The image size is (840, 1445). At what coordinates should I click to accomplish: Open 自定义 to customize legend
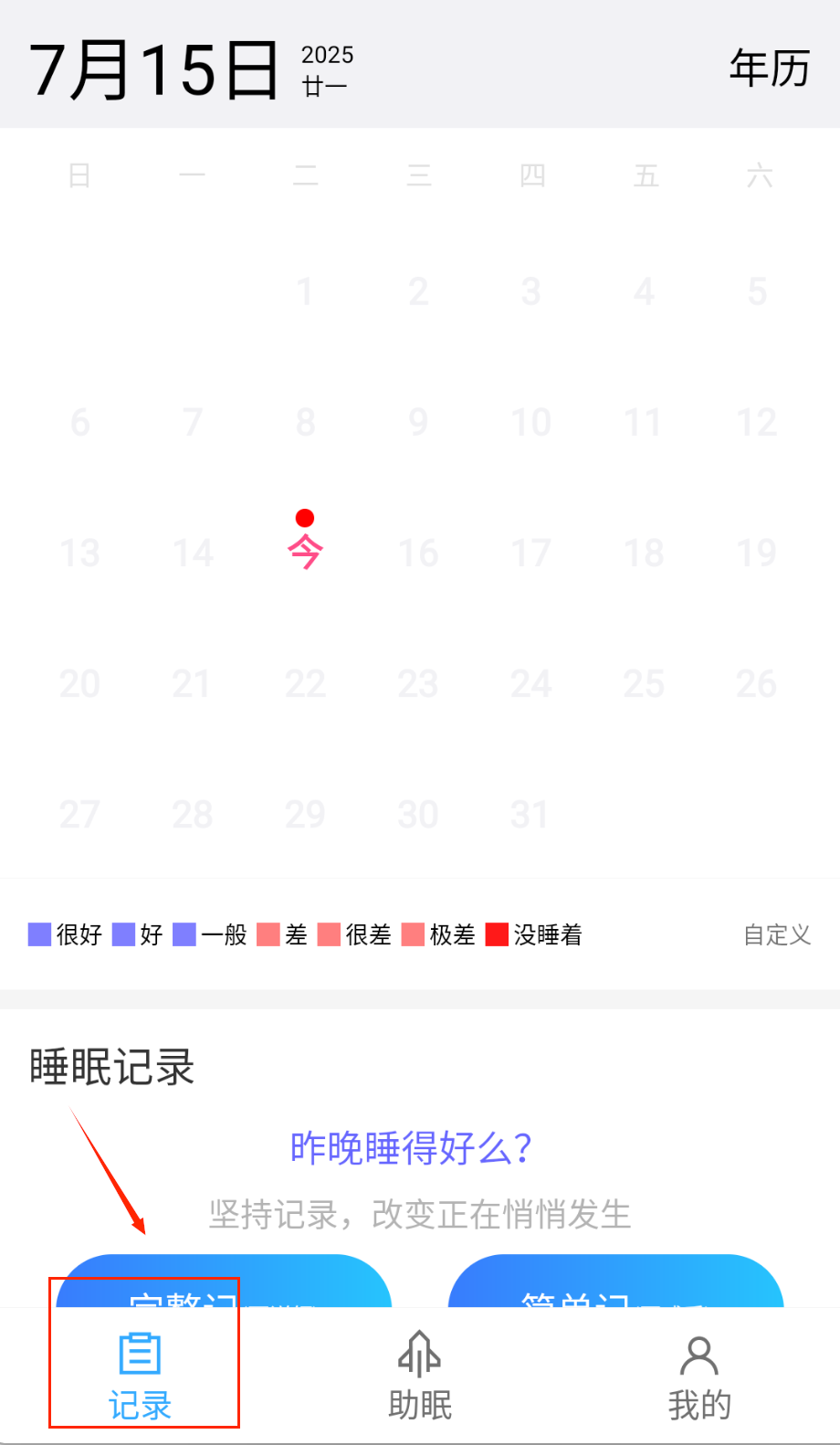point(777,934)
